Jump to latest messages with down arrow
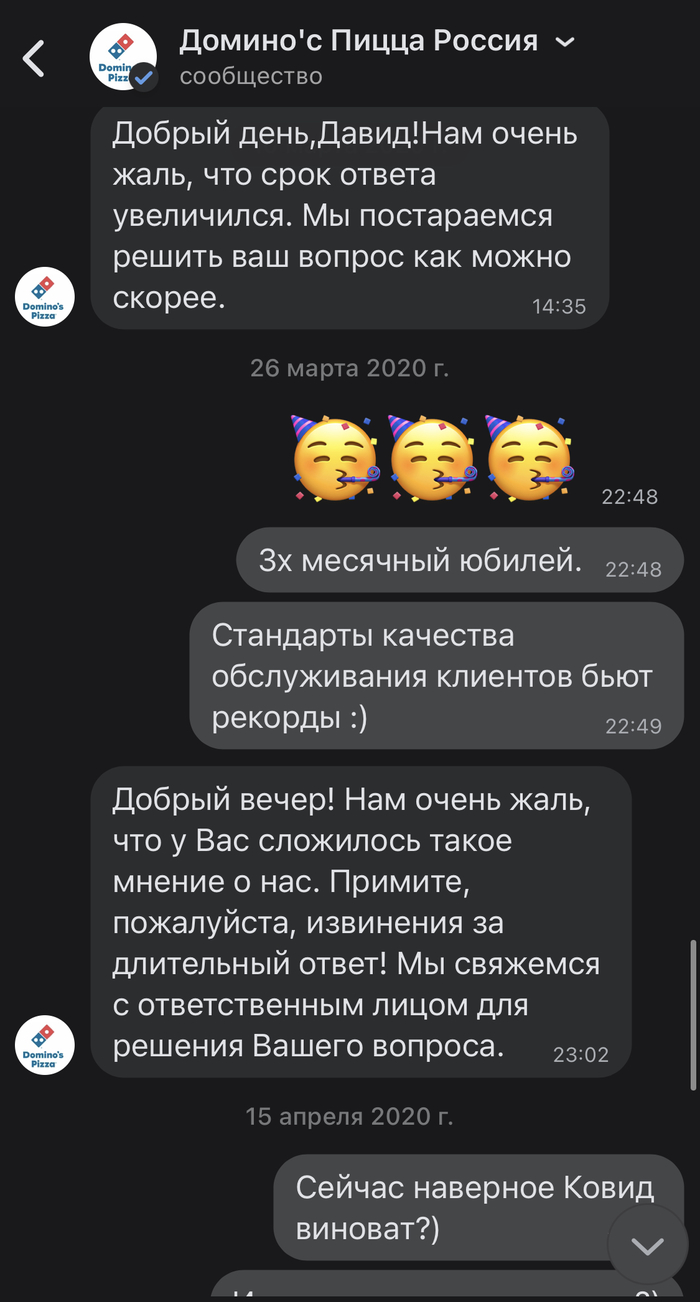 pyautogui.click(x=648, y=1245)
